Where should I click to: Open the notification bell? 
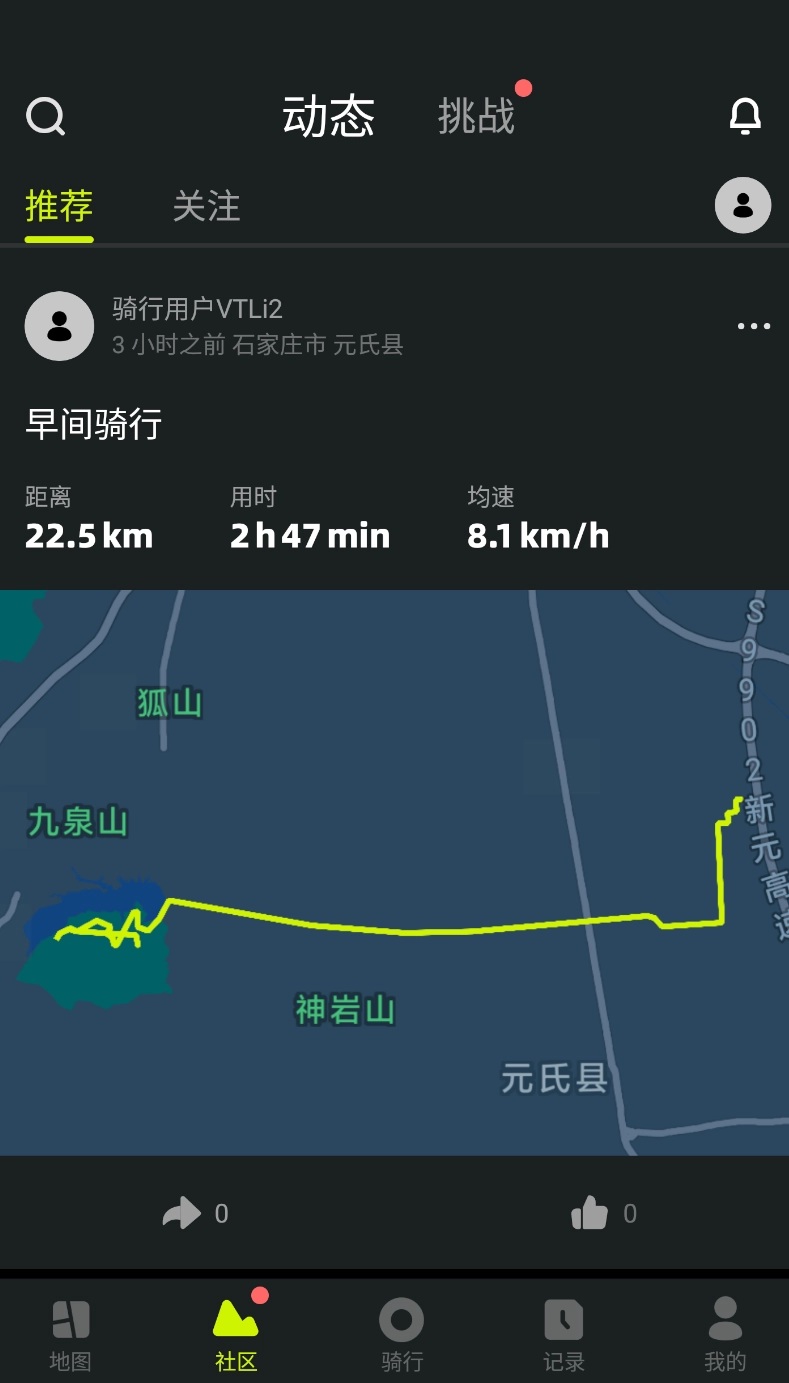(745, 116)
